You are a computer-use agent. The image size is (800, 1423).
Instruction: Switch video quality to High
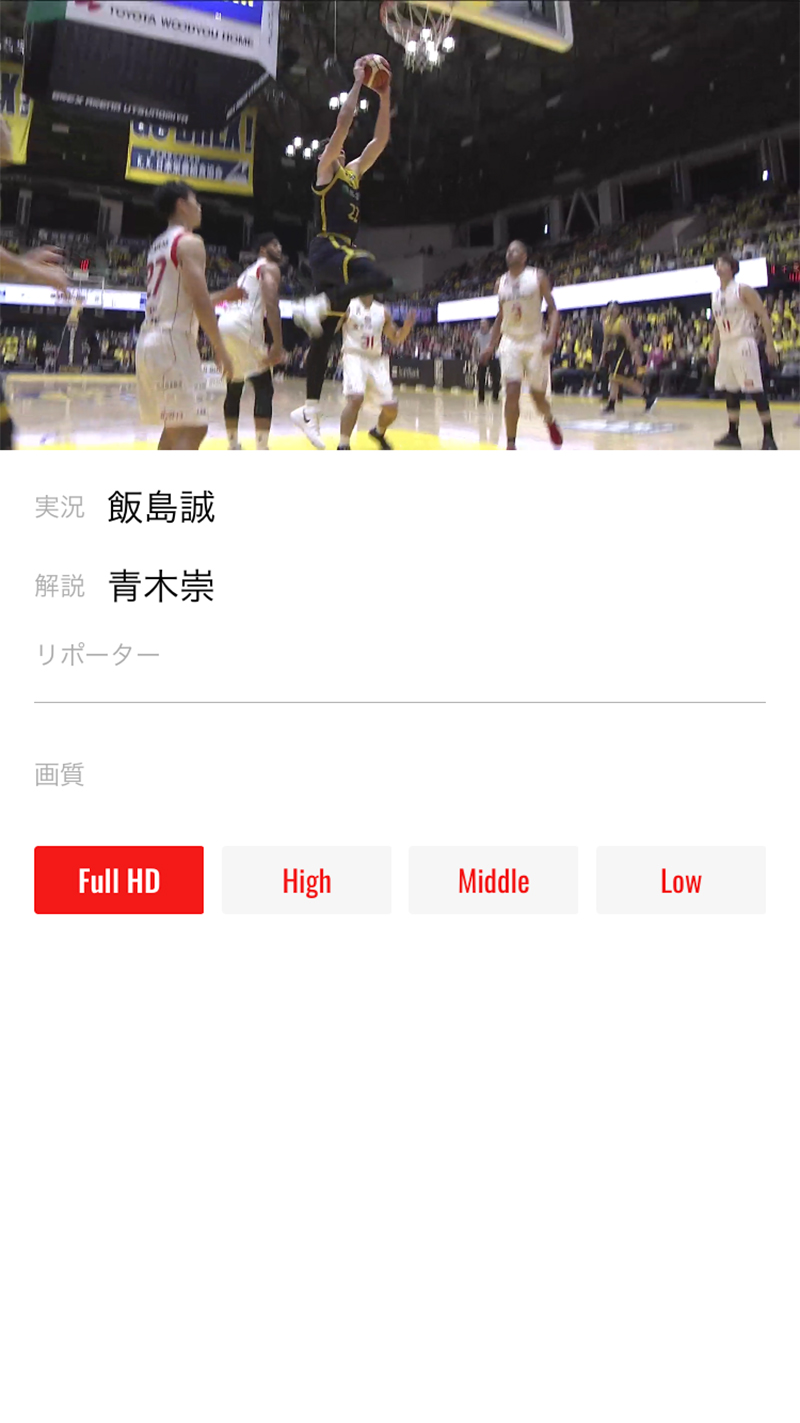click(306, 880)
